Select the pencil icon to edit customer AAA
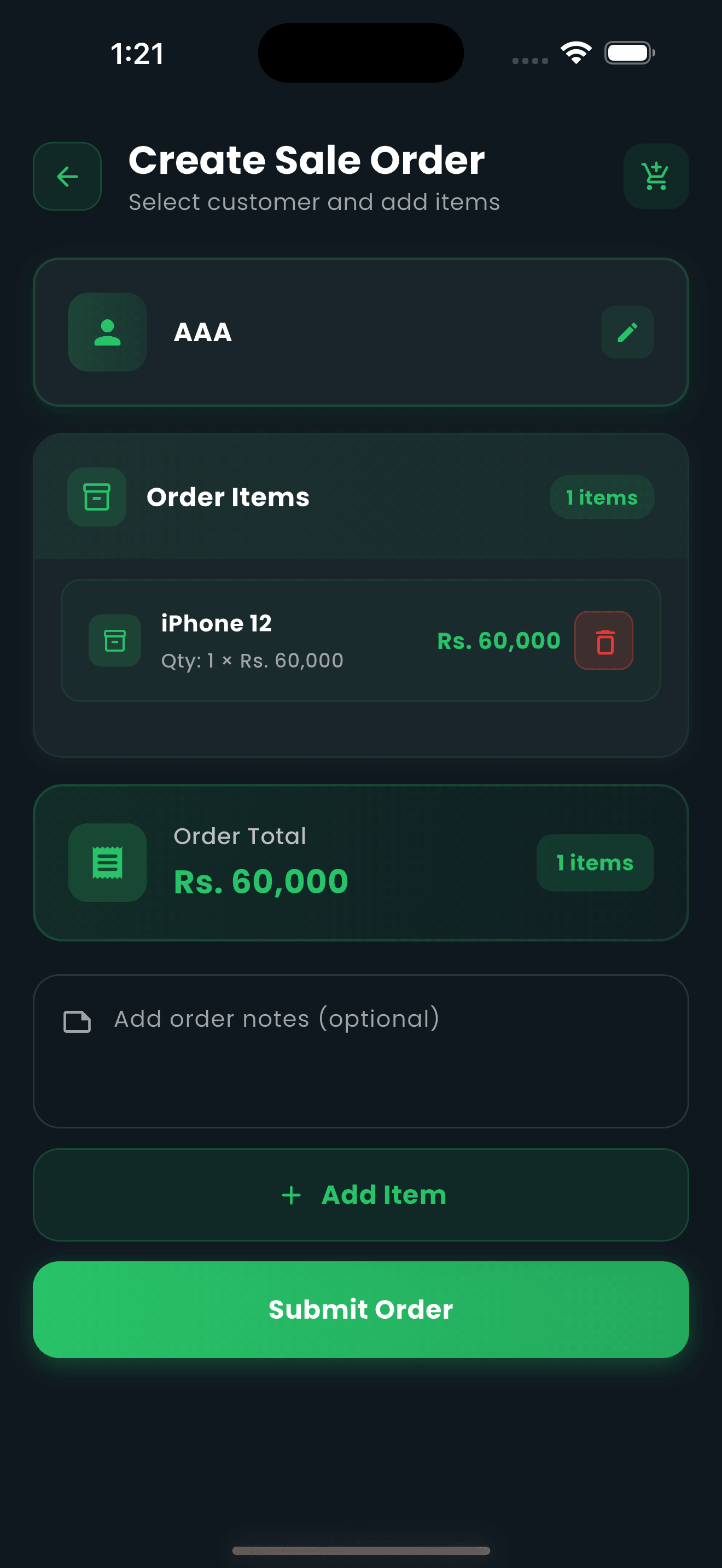 tap(626, 332)
